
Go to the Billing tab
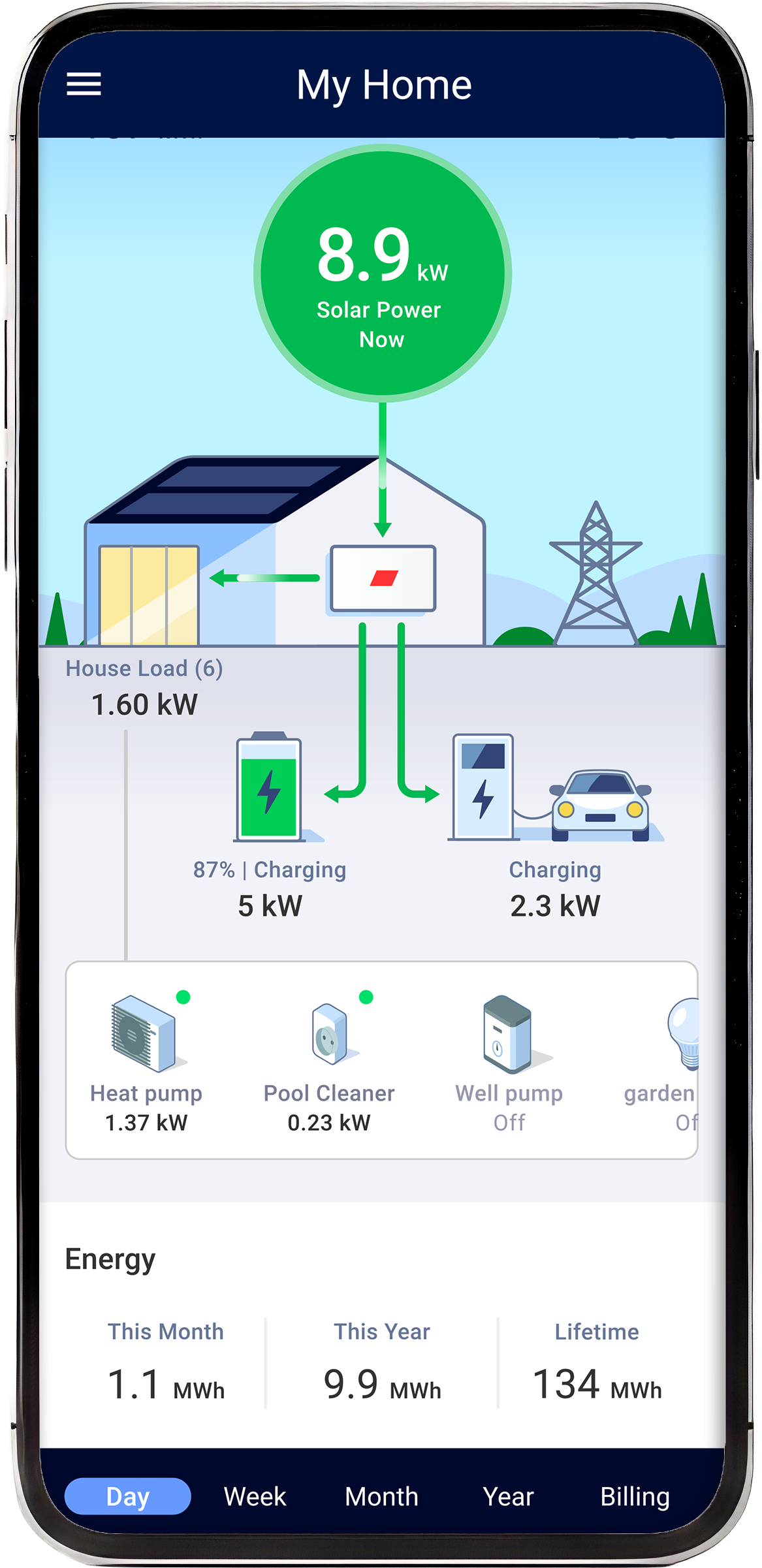[635, 1496]
